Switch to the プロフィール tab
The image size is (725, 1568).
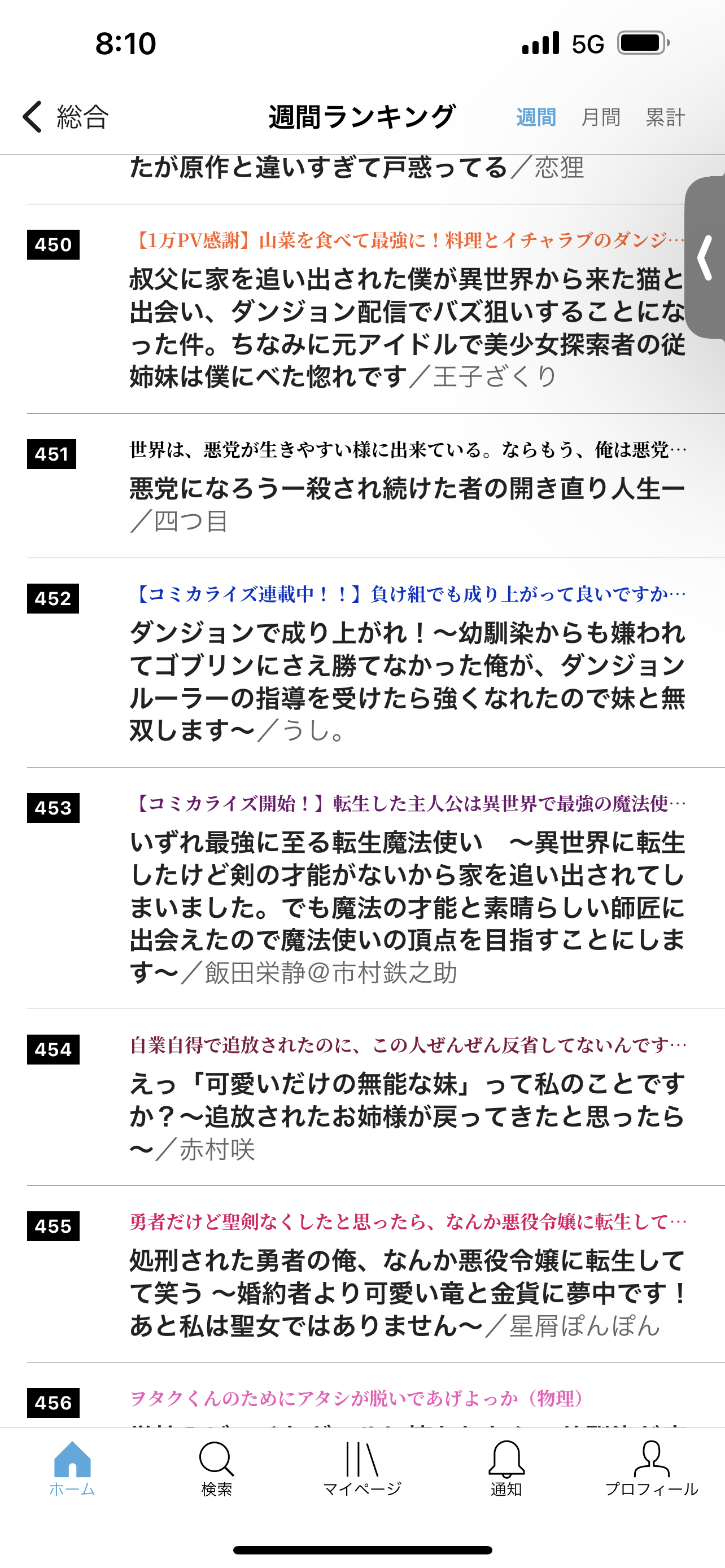tap(652, 1468)
